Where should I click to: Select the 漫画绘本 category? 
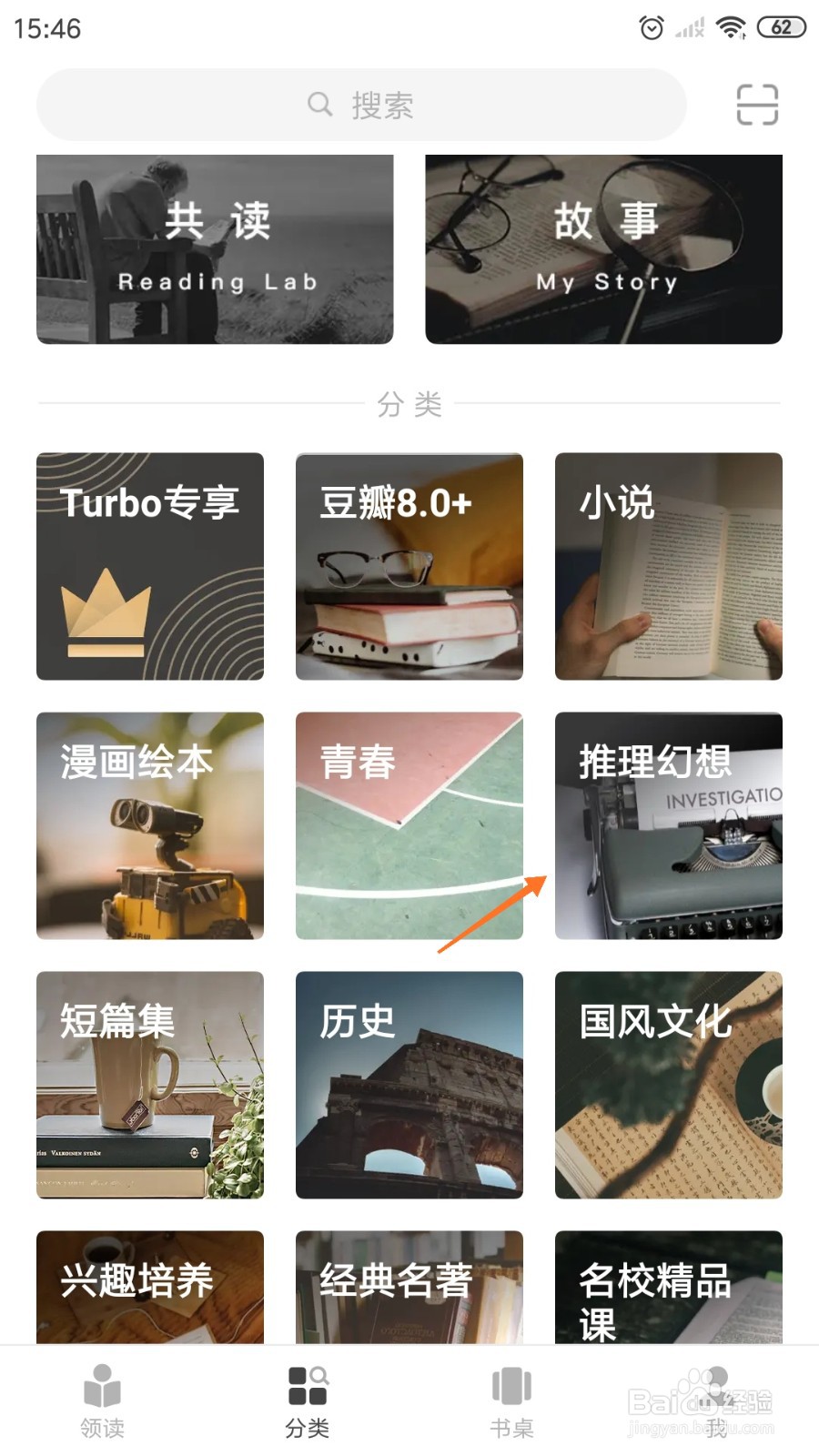coord(148,824)
